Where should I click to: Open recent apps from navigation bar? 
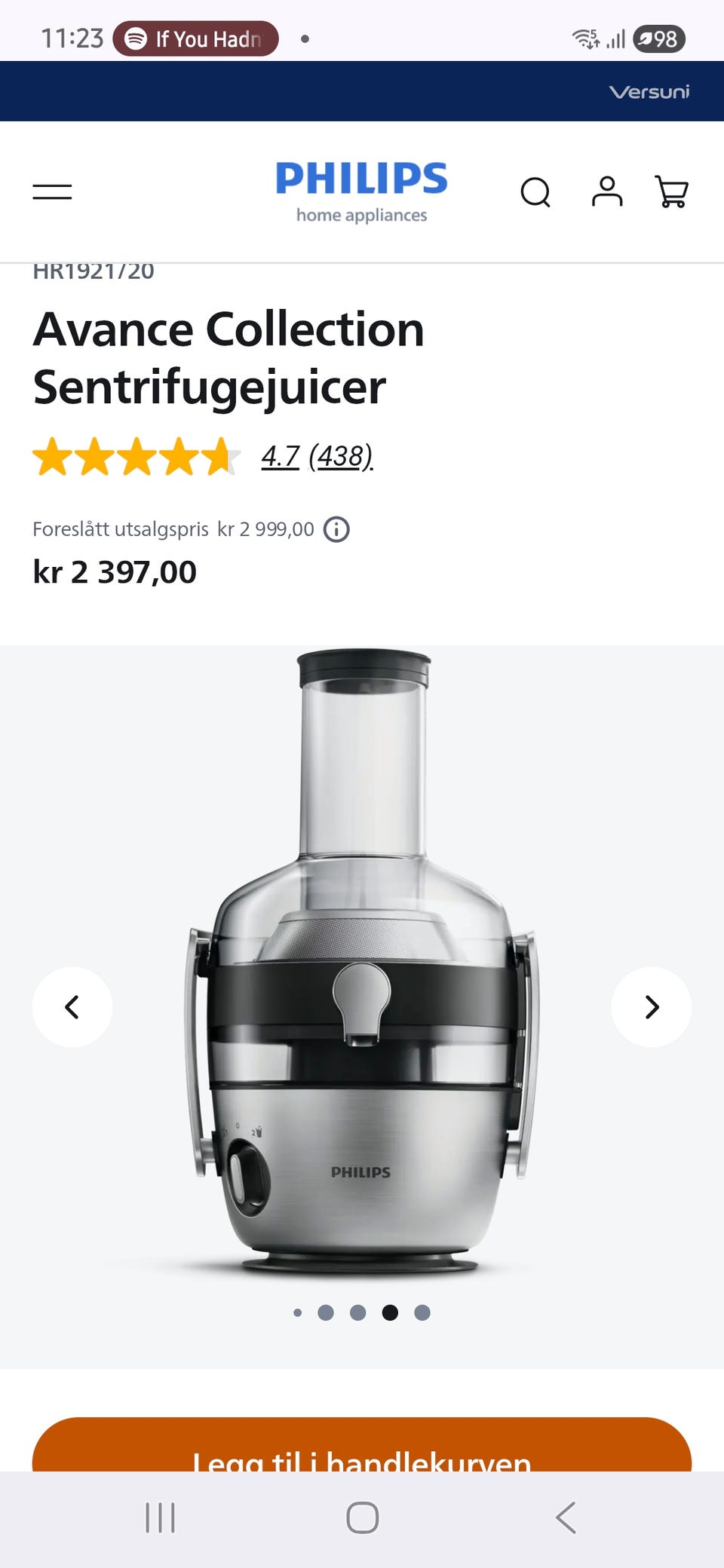160,1517
